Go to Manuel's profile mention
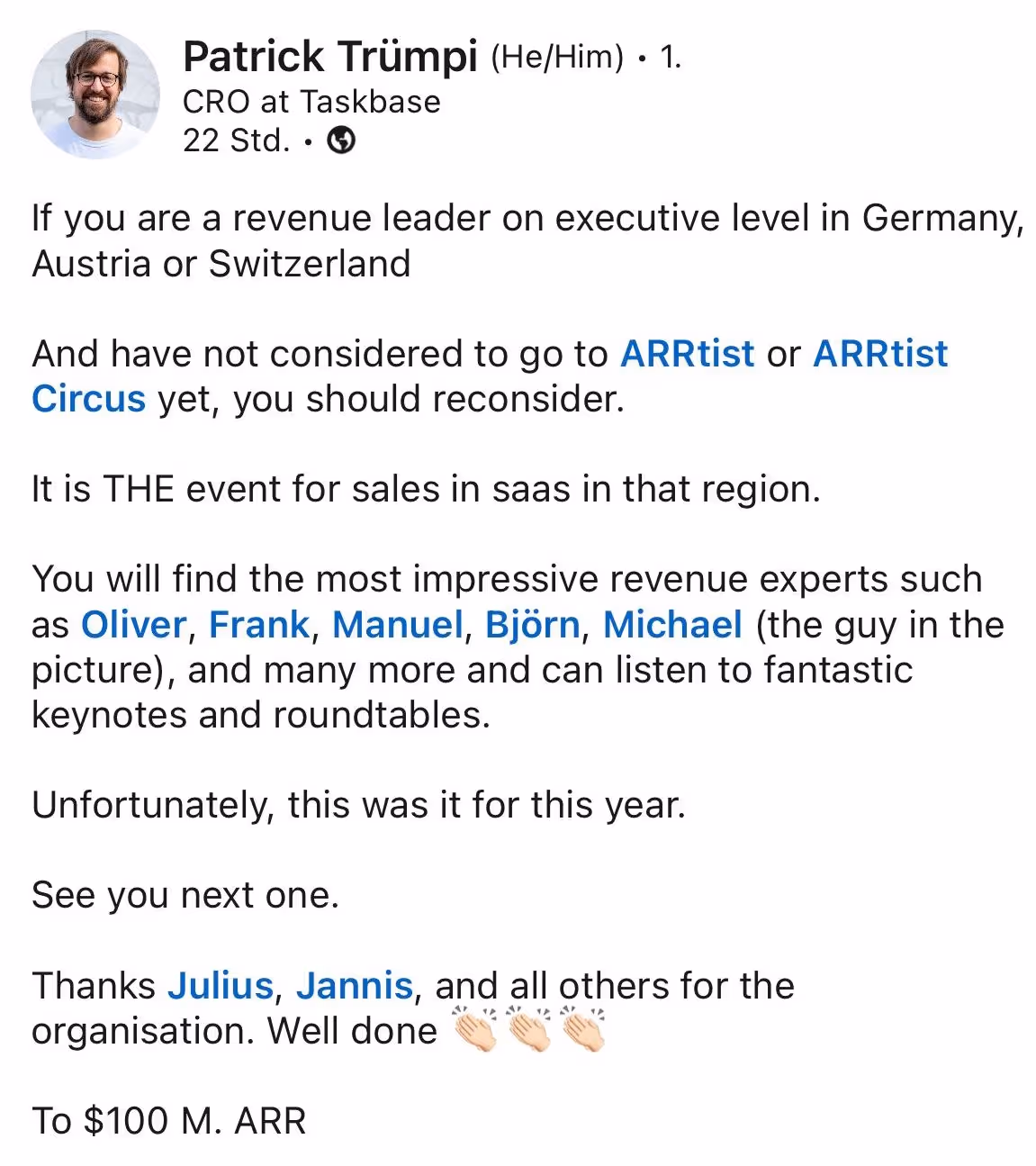The width and height of the screenshot is (1036, 1166). tap(398, 625)
